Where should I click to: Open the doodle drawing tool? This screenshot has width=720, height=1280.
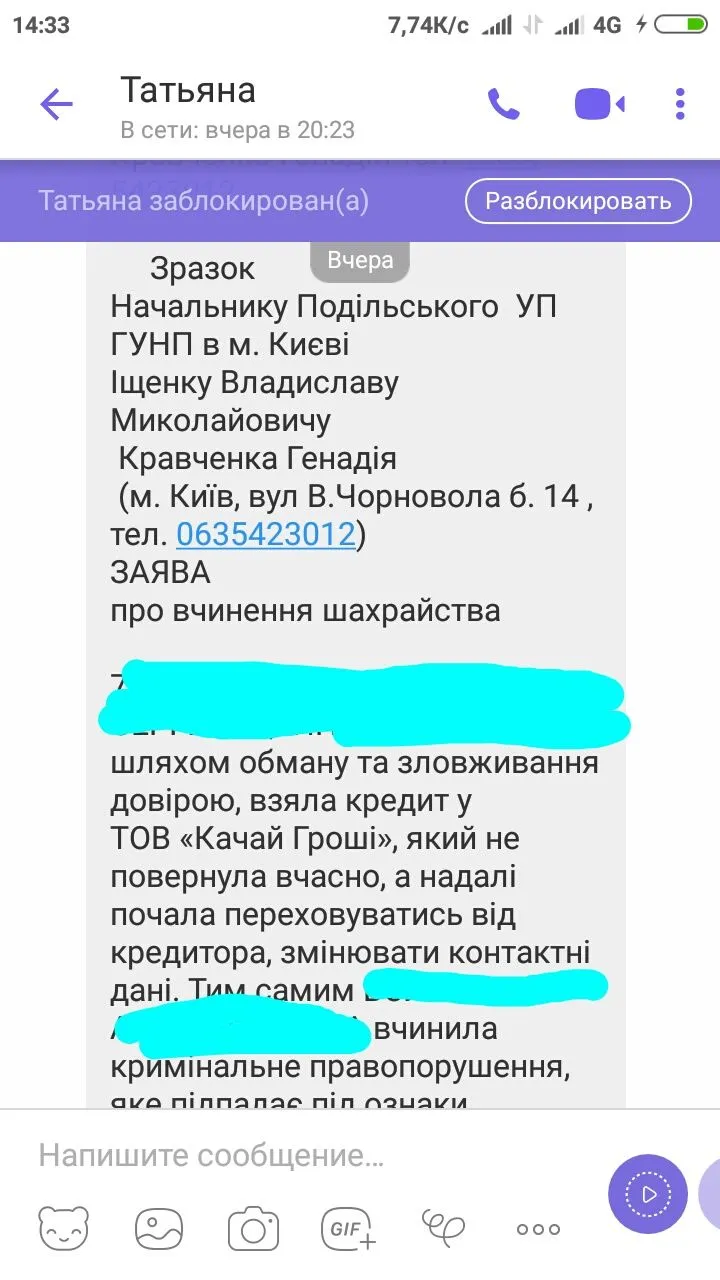click(x=443, y=1226)
